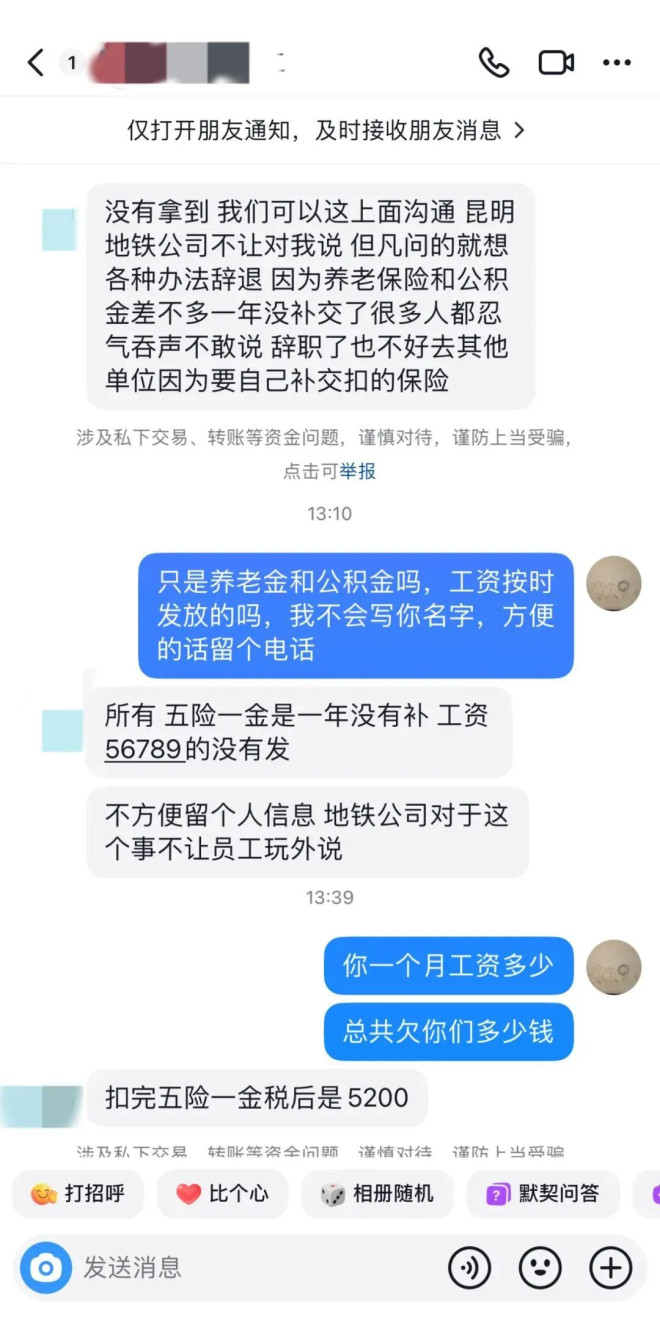Start a voice call
Image resolution: width=660 pixels, height=1337 pixels.
coord(494,63)
